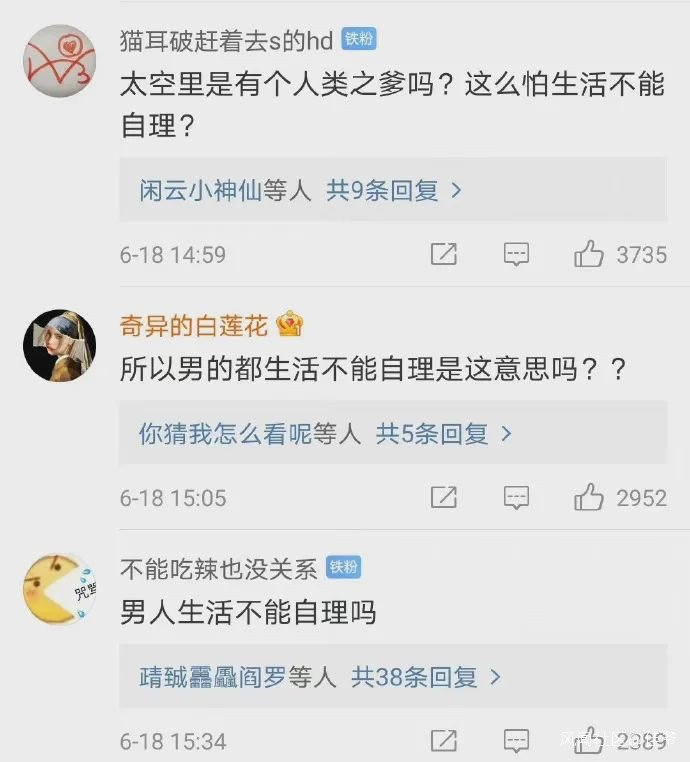Reply to the 6-18 15:34 comment
Viewport: 690px width, 762px height.
(x=516, y=741)
